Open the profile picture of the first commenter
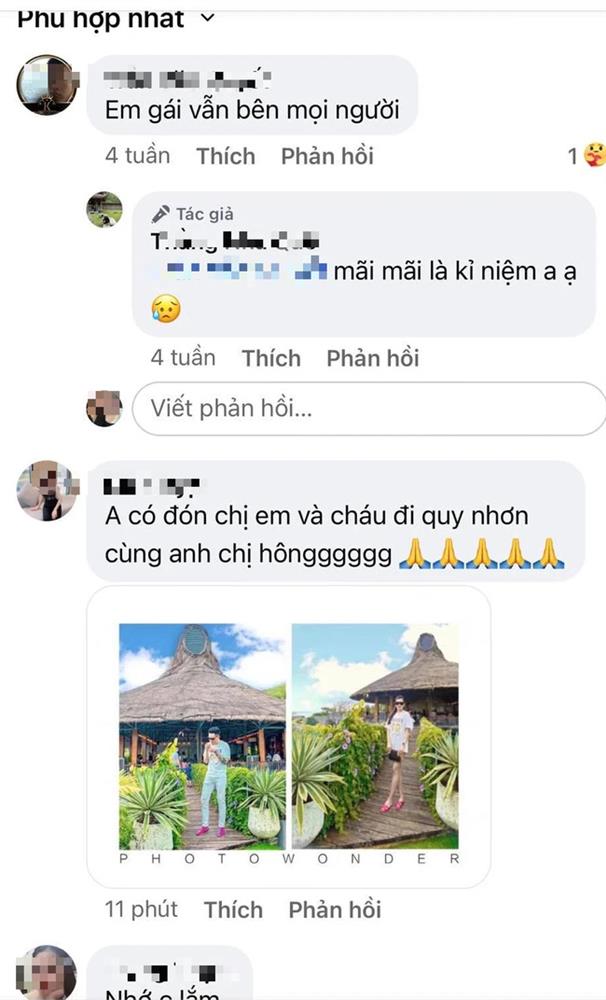 [x=47, y=86]
